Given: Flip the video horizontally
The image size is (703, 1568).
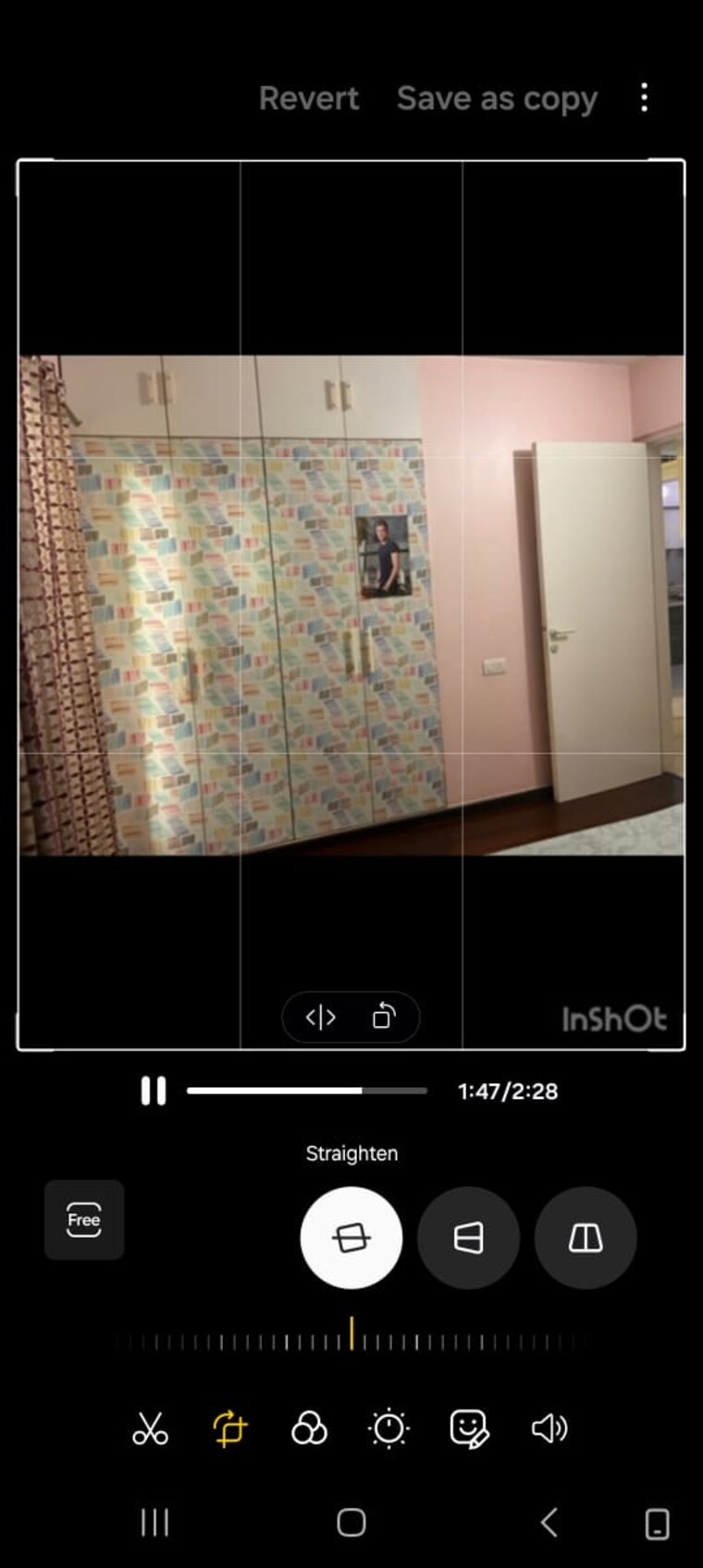Looking at the screenshot, I should pos(321,1018).
